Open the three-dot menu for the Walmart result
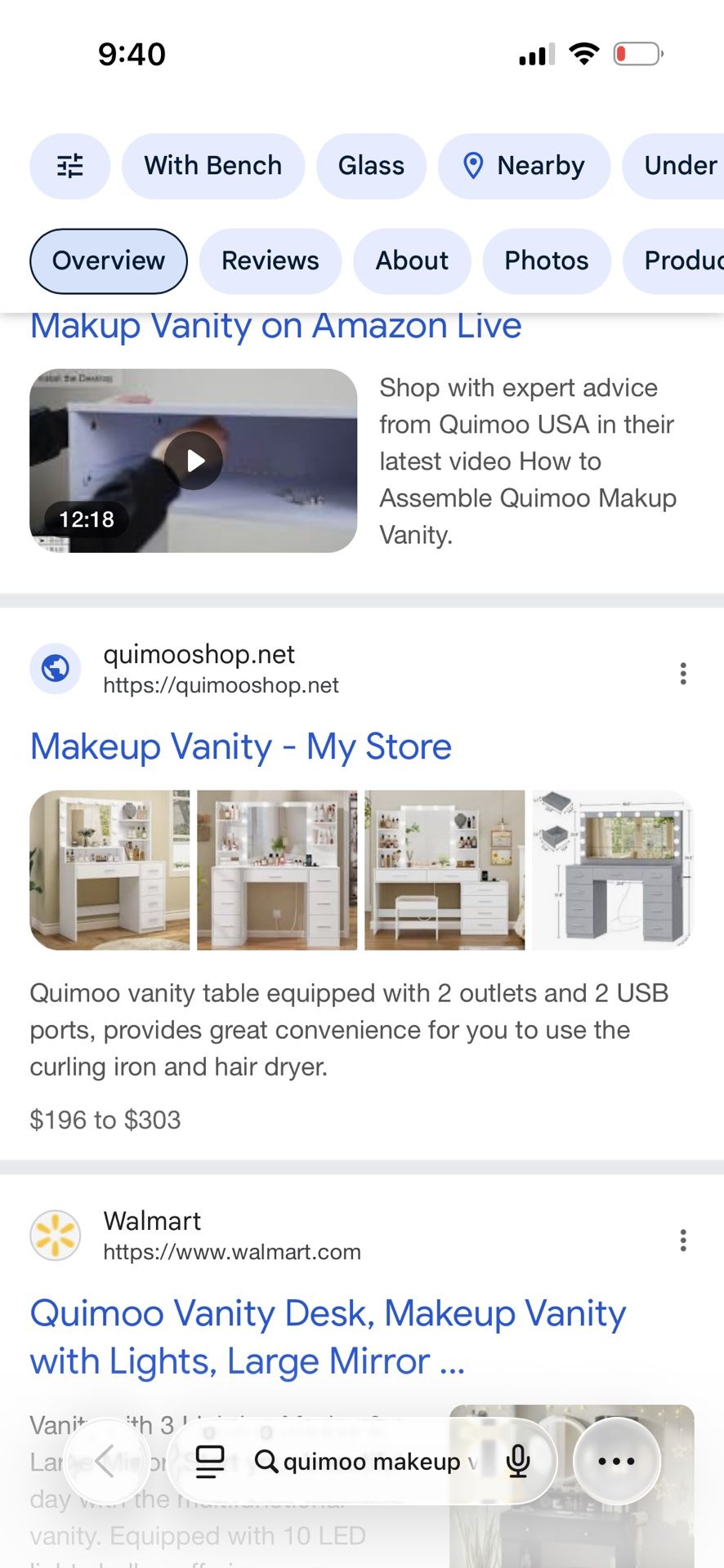Viewport: 724px width, 1568px height. coord(683,1241)
